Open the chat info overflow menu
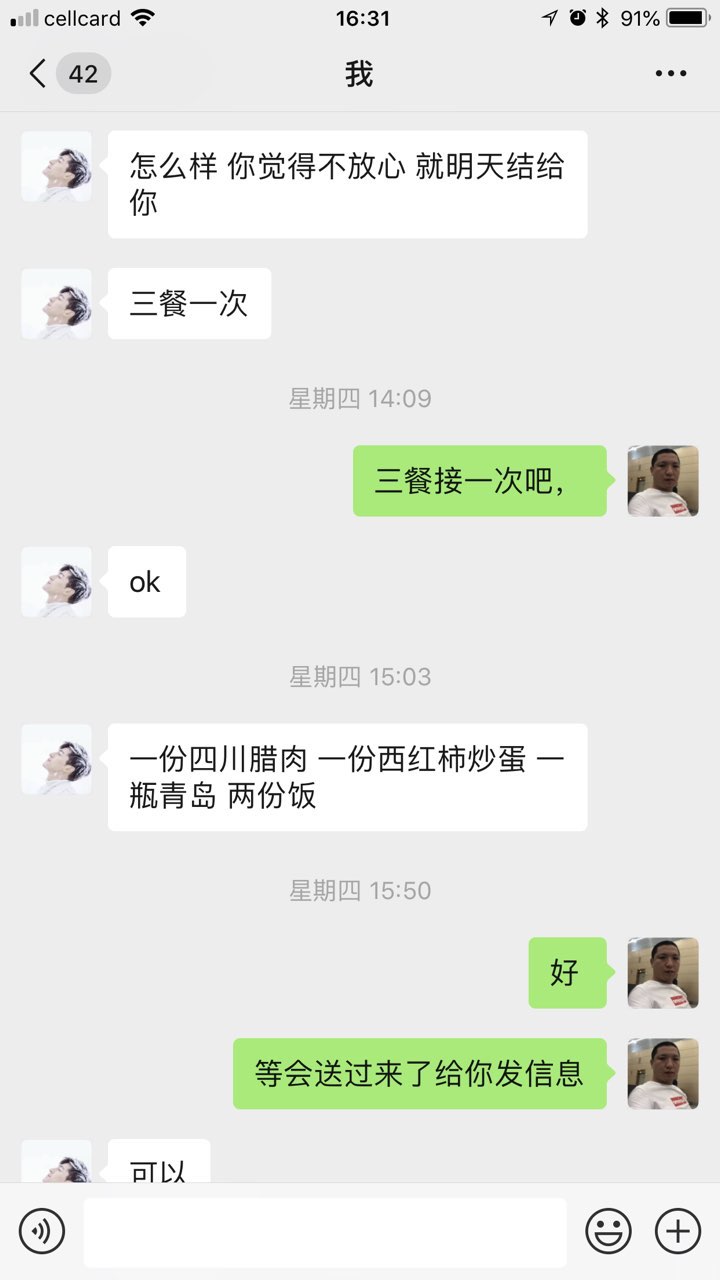This screenshot has height=1280, width=720. [670, 74]
